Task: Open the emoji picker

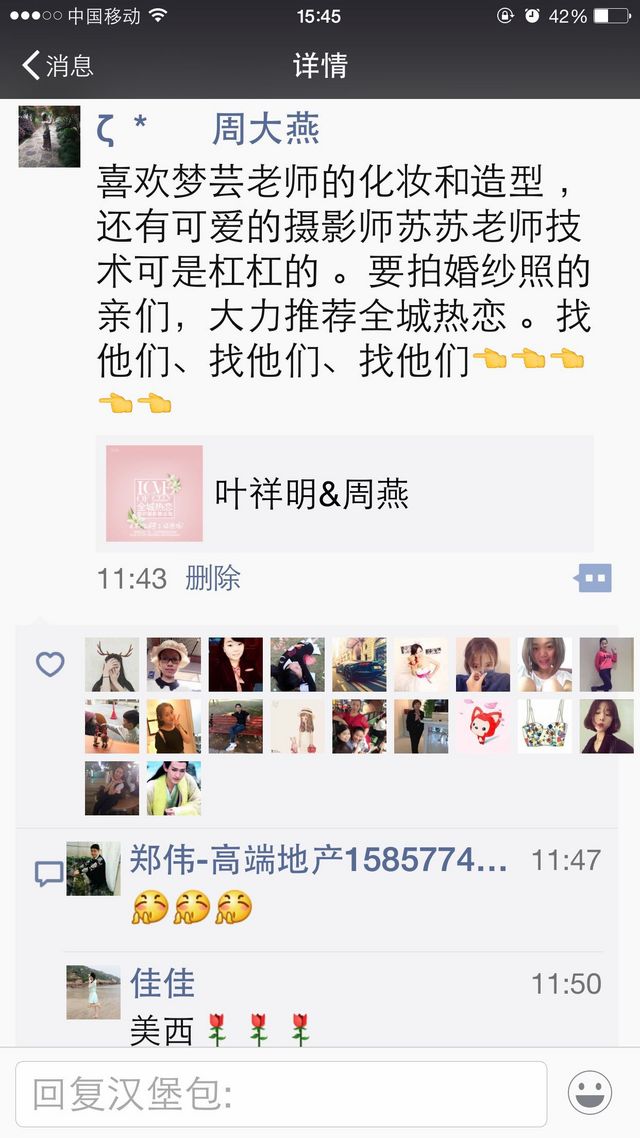Action: 590,1094
